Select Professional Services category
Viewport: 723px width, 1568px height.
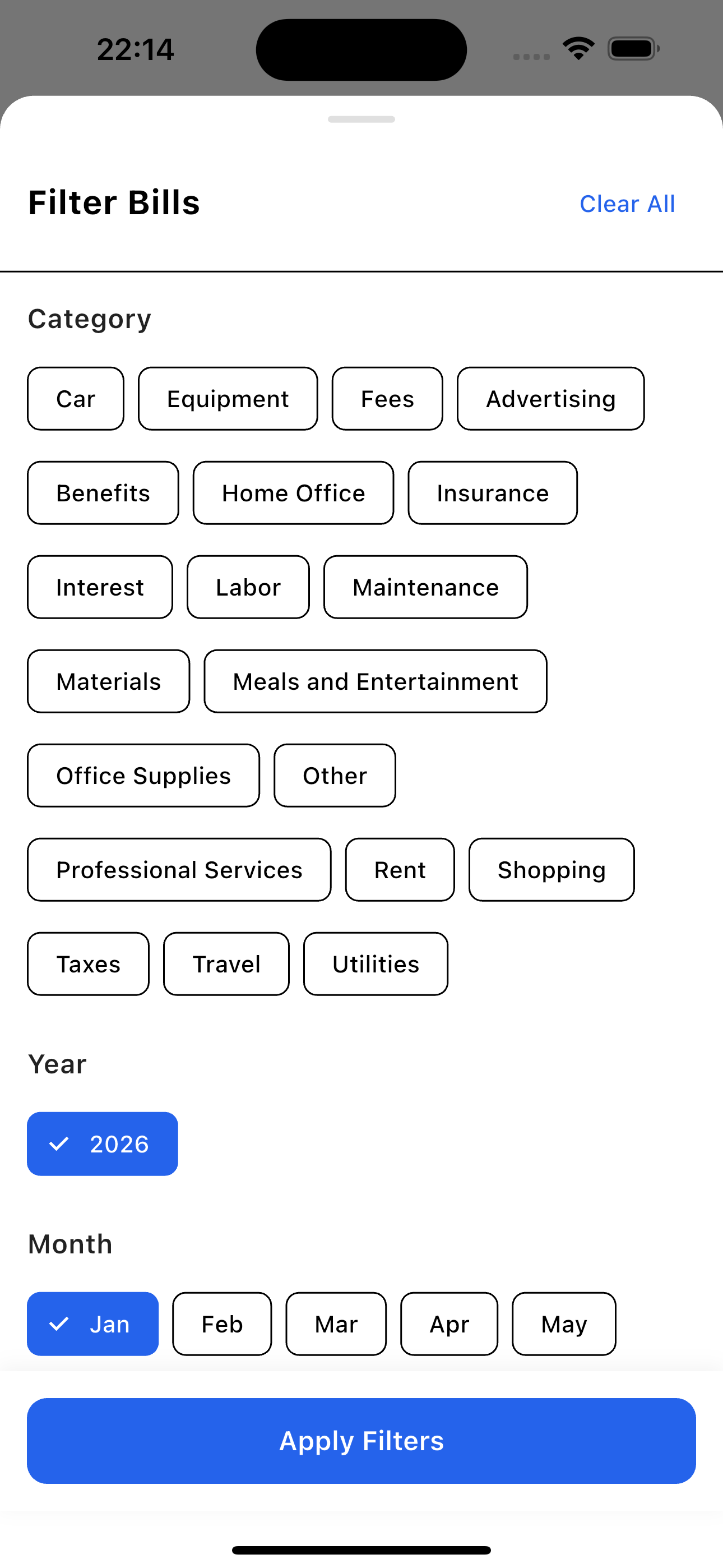click(x=179, y=870)
